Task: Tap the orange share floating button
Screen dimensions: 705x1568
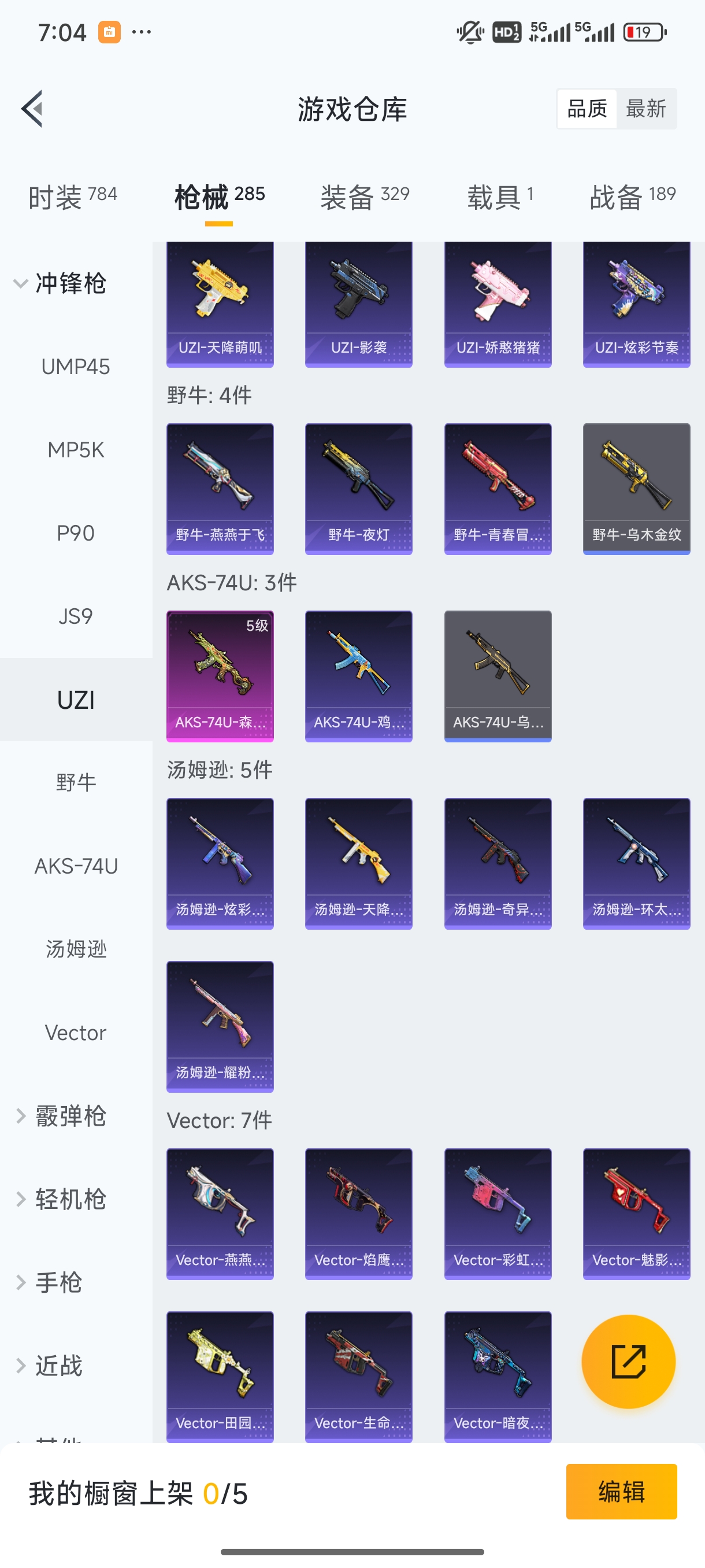Action: [x=628, y=1362]
